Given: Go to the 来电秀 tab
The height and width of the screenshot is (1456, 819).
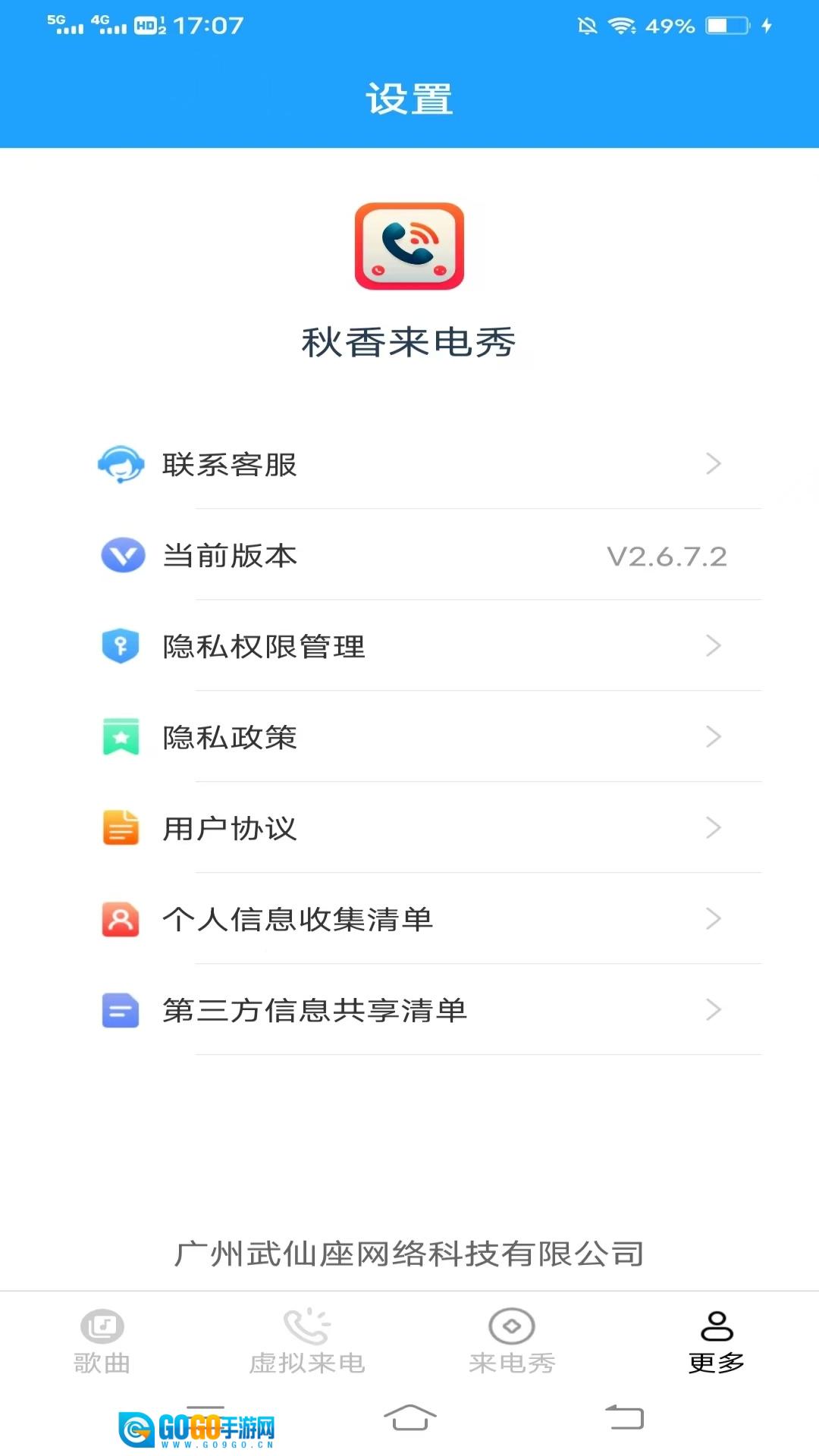Looking at the screenshot, I should (512, 1342).
